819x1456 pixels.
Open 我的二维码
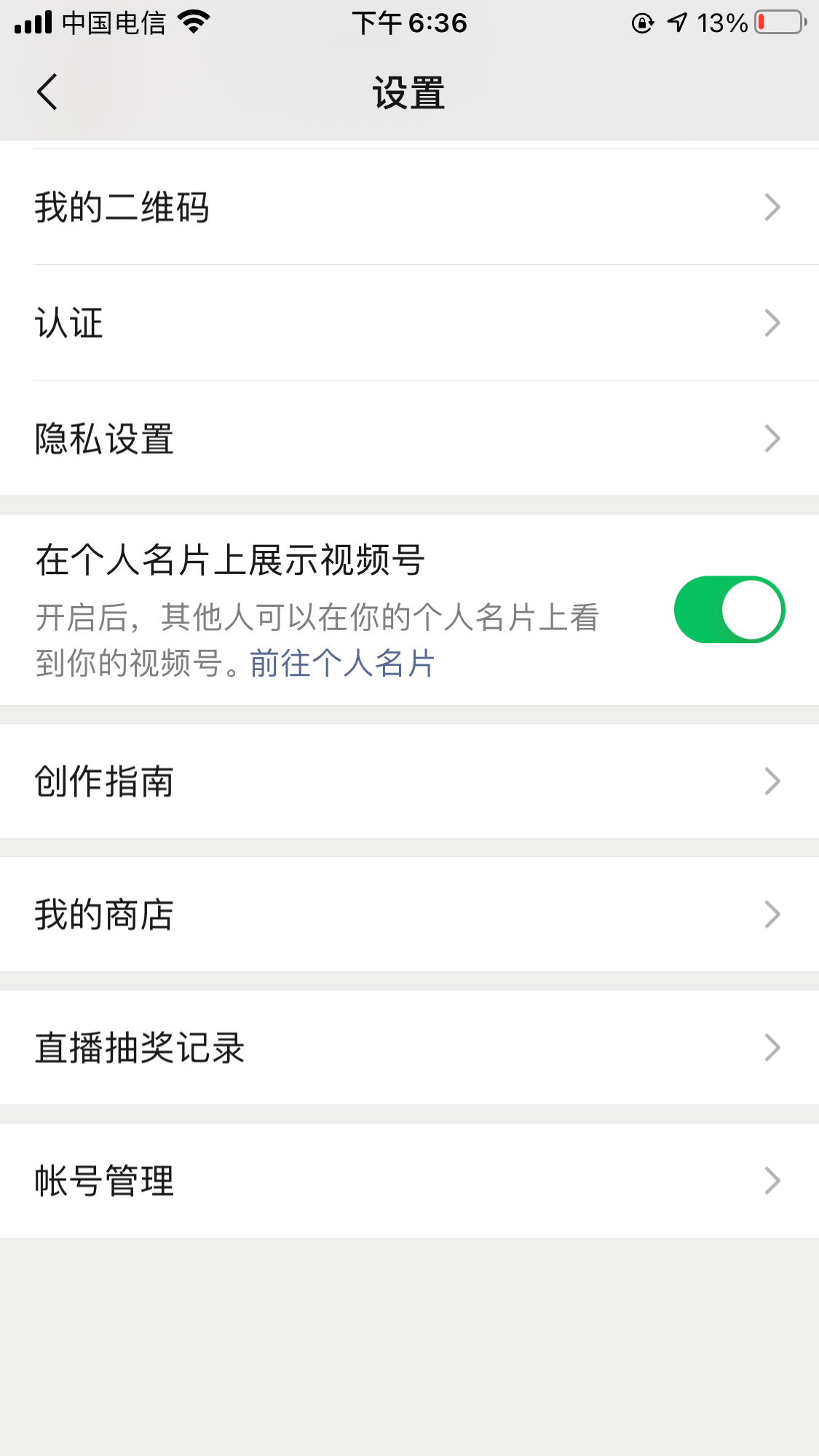pyautogui.click(x=409, y=207)
